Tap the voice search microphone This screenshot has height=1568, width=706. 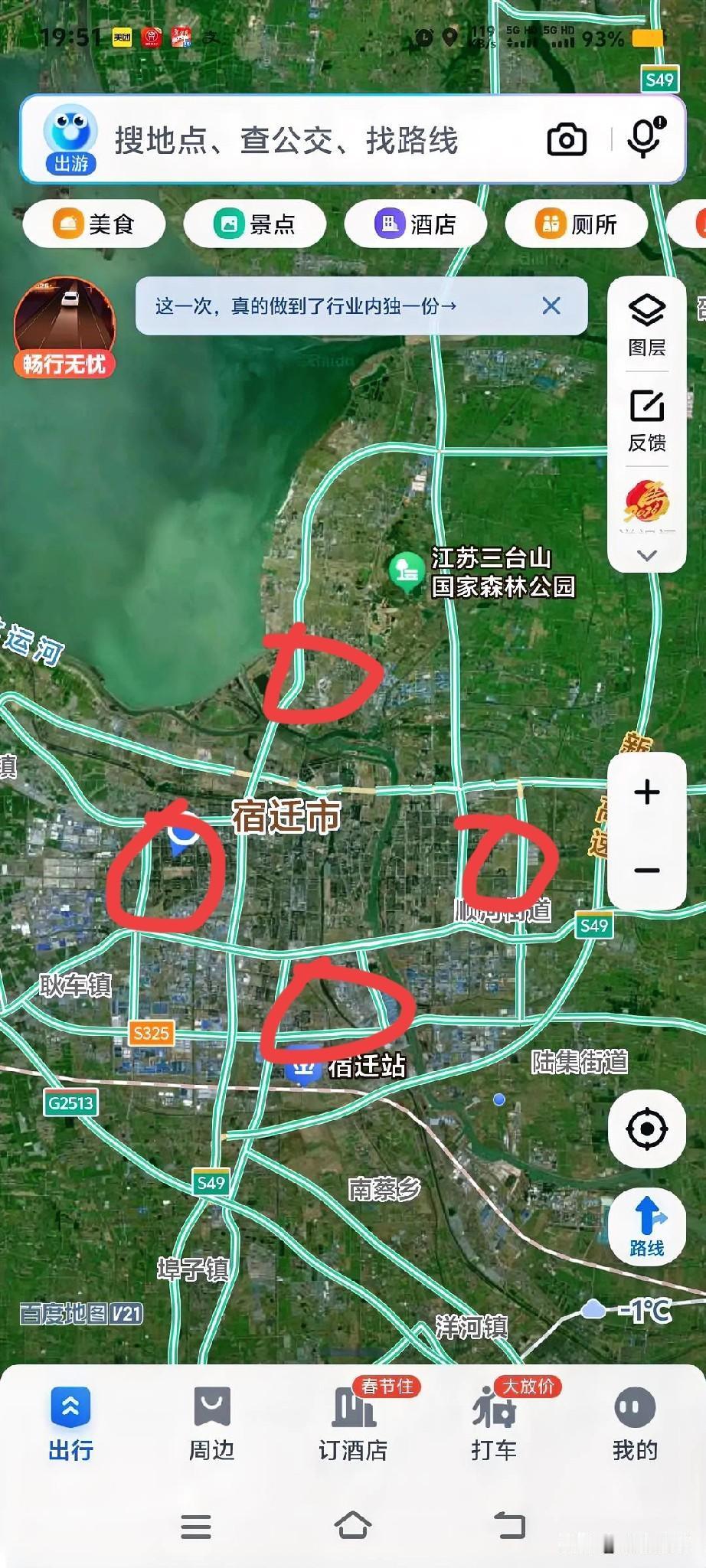tap(644, 139)
